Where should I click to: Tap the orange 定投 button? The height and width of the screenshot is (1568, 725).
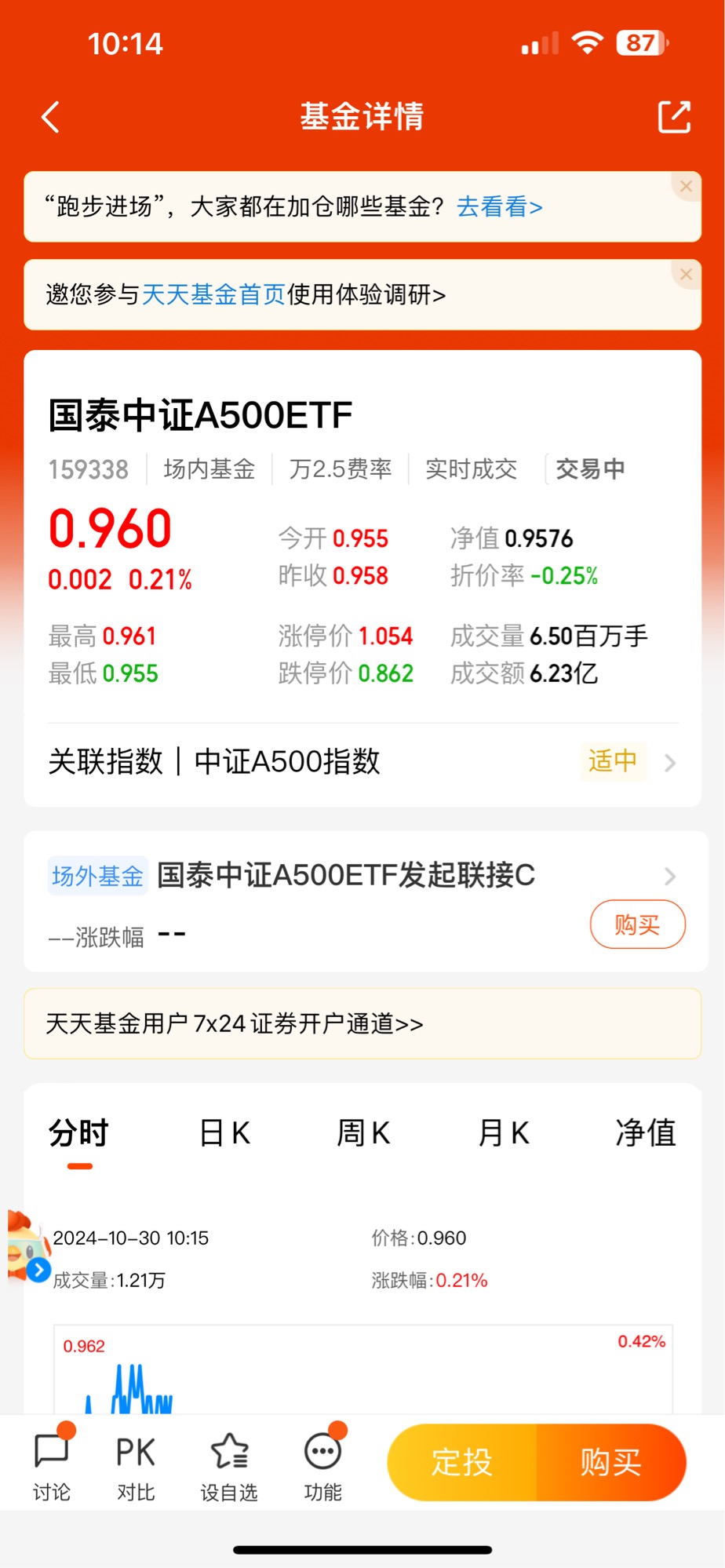460,1461
